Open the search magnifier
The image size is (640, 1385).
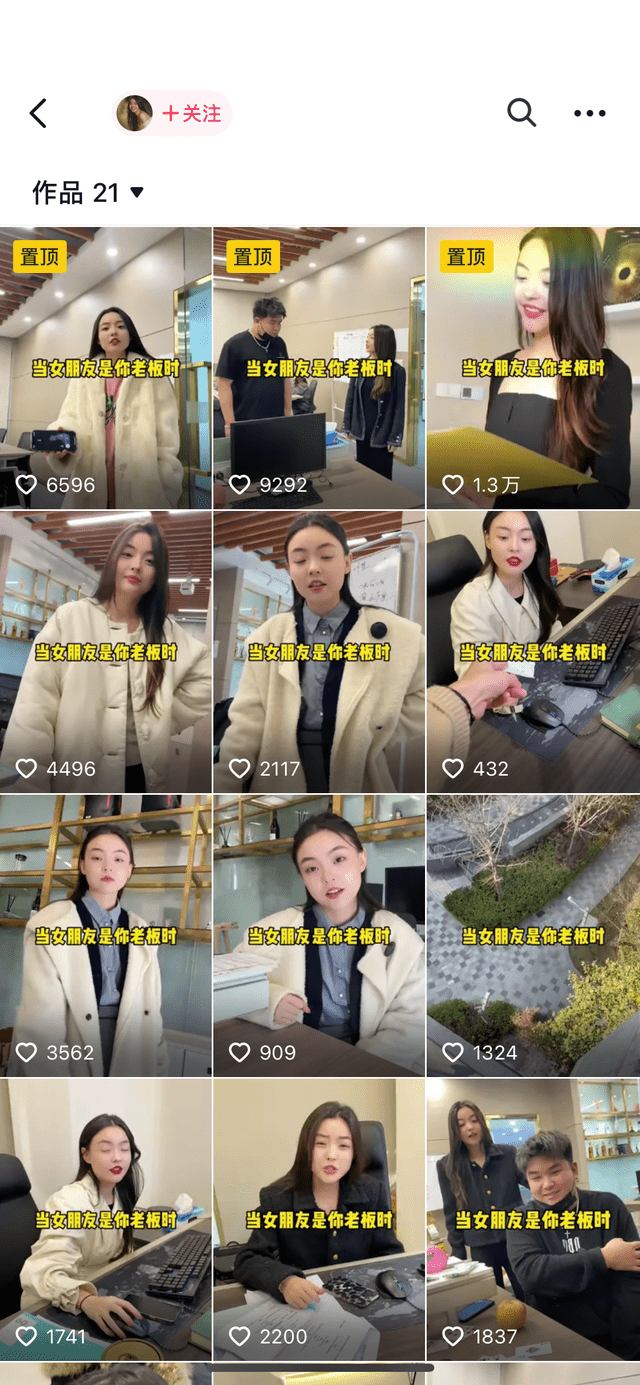pos(521,113)
